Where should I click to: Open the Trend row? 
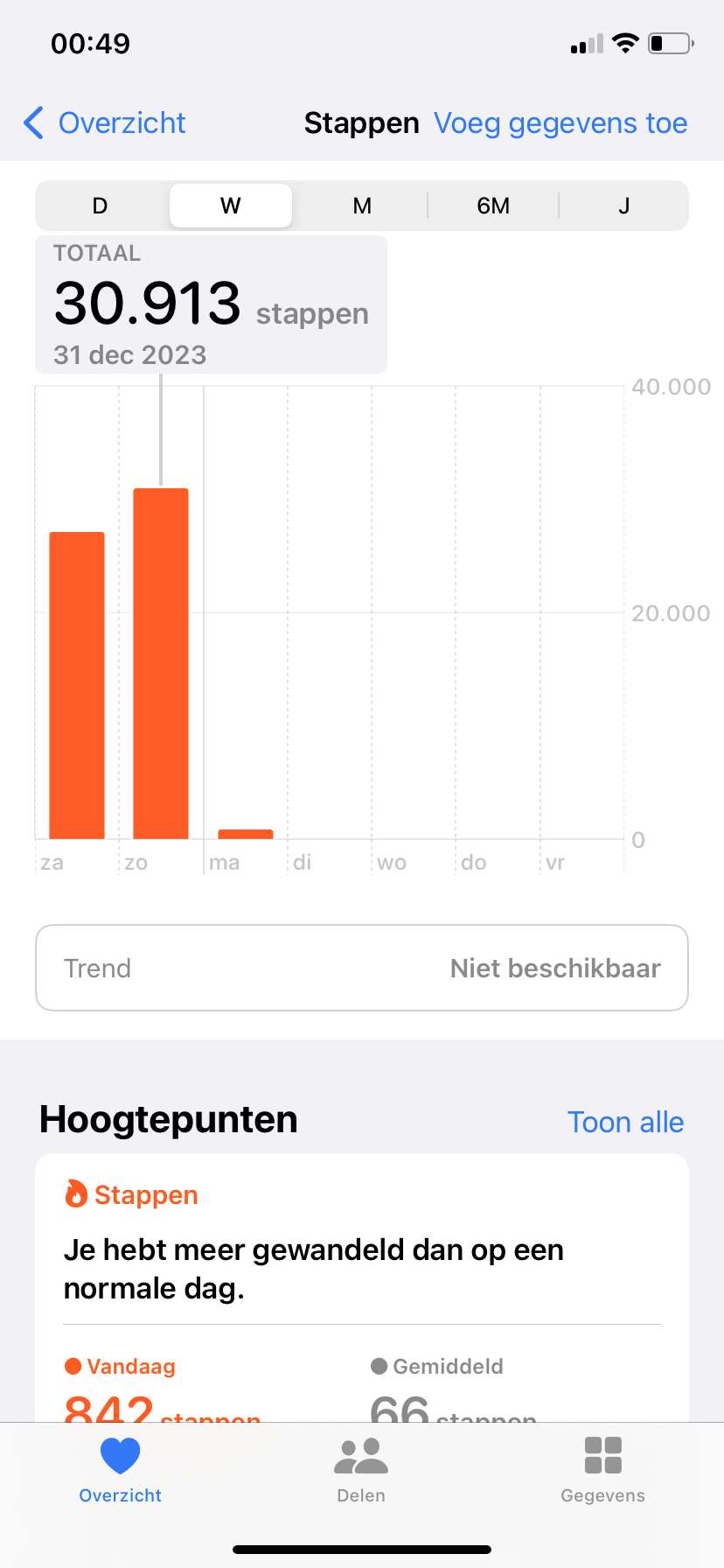(x=362, y=968)
